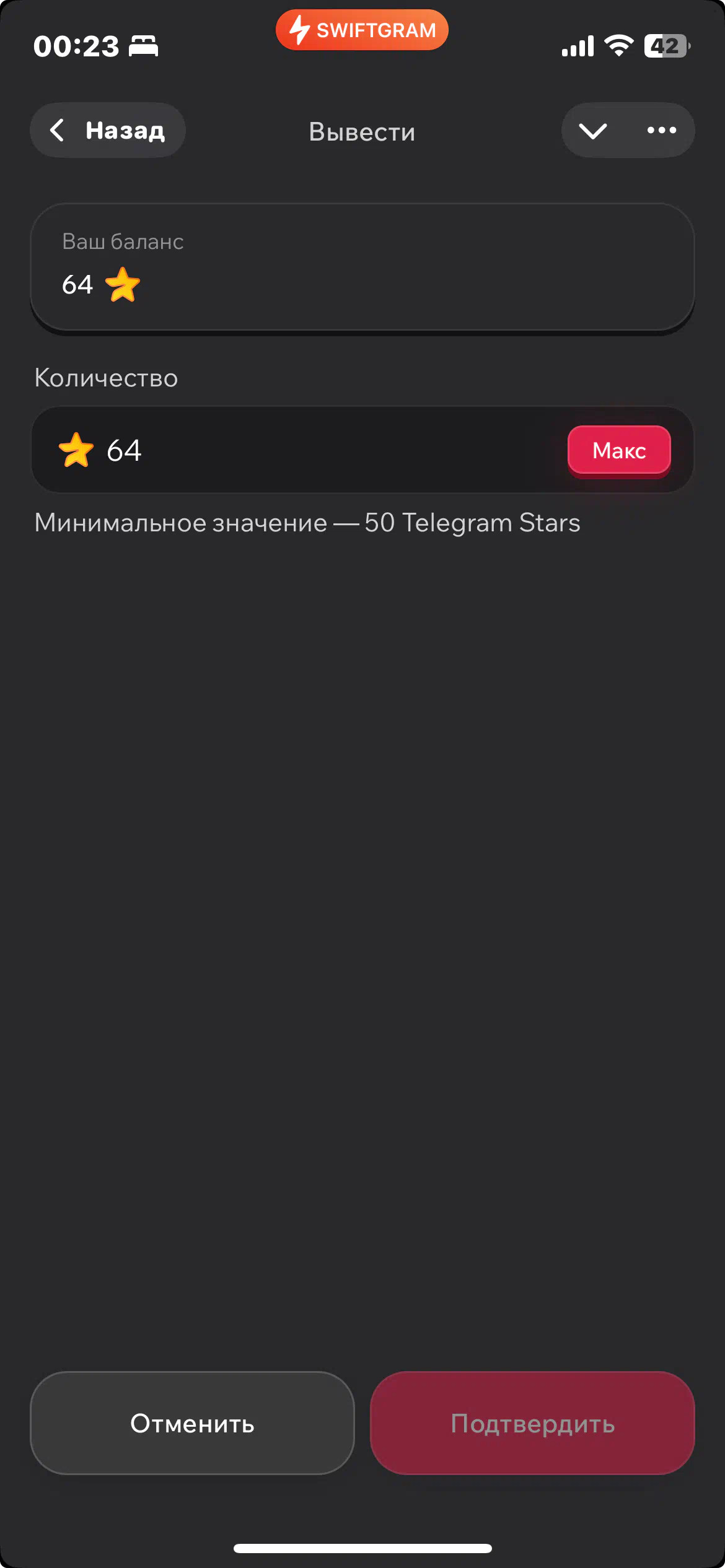Go back with the Назад button
Image resolution: width=725 pixels, height=1568 pixels.
pos(108,131)
